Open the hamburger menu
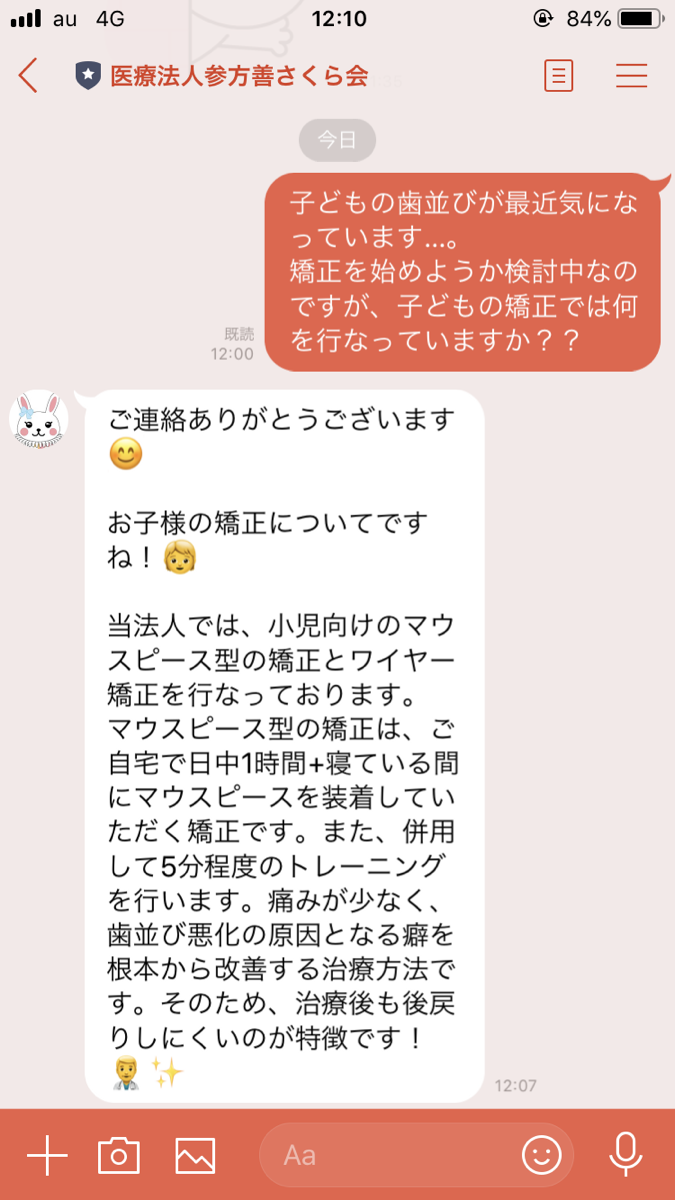The image size is (675, 1200). pos(631,76)
